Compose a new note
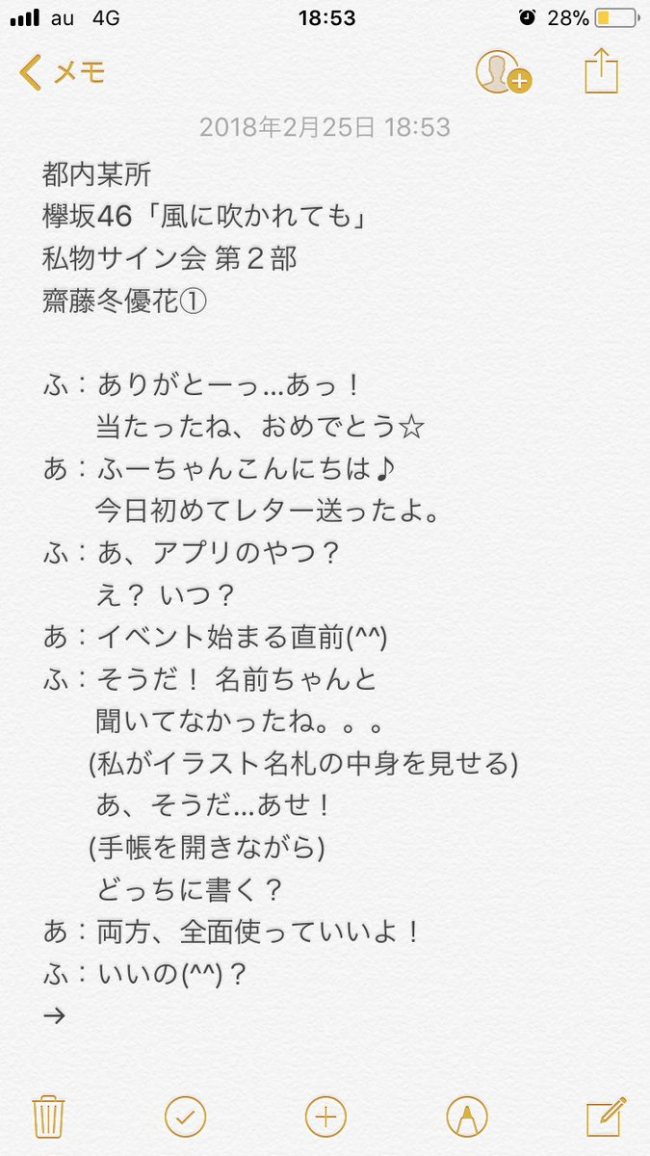Image resolution: width=650 pixels, height=1156 pixels. pos(606,1116)
